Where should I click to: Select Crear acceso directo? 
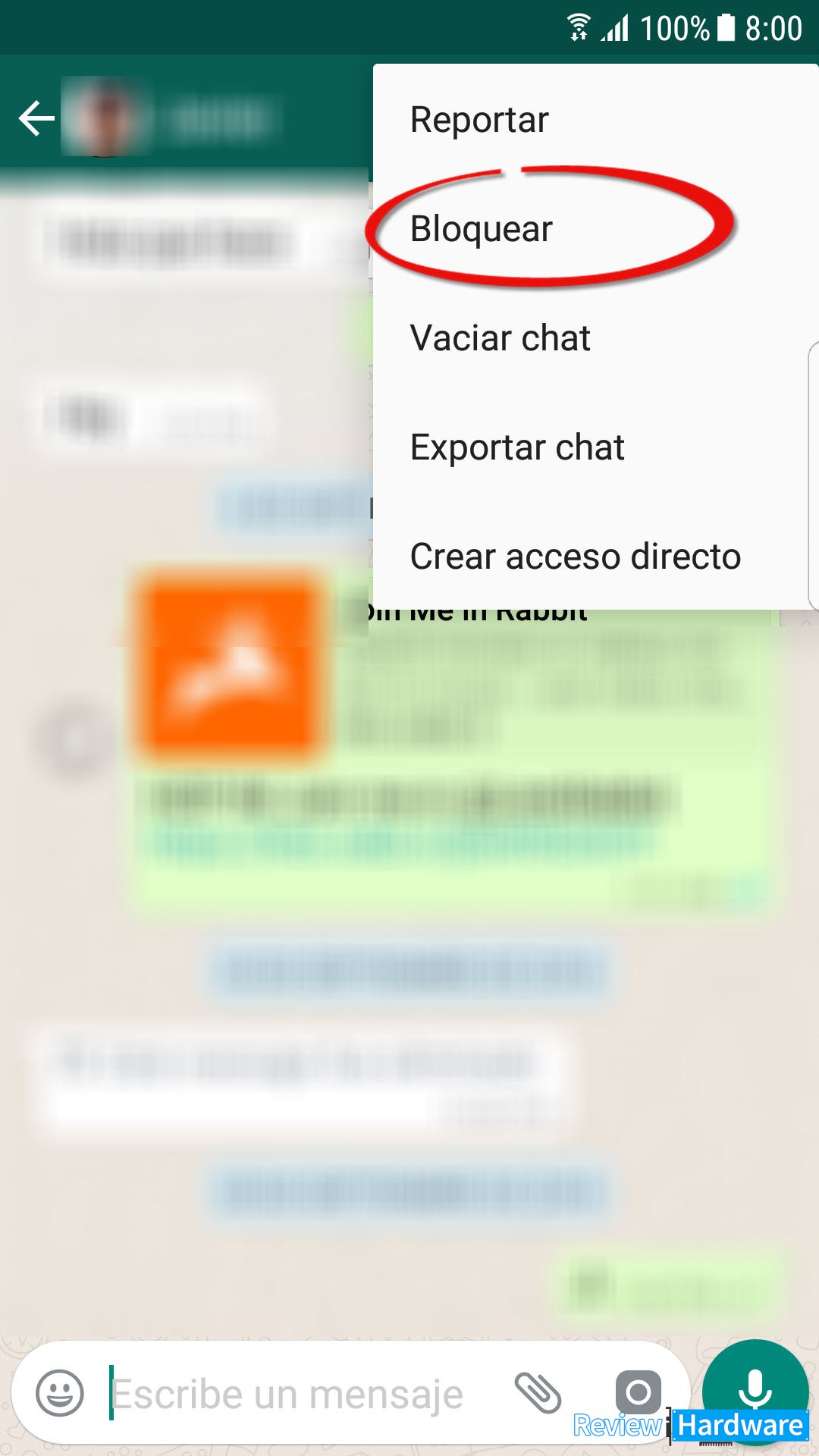595,557
